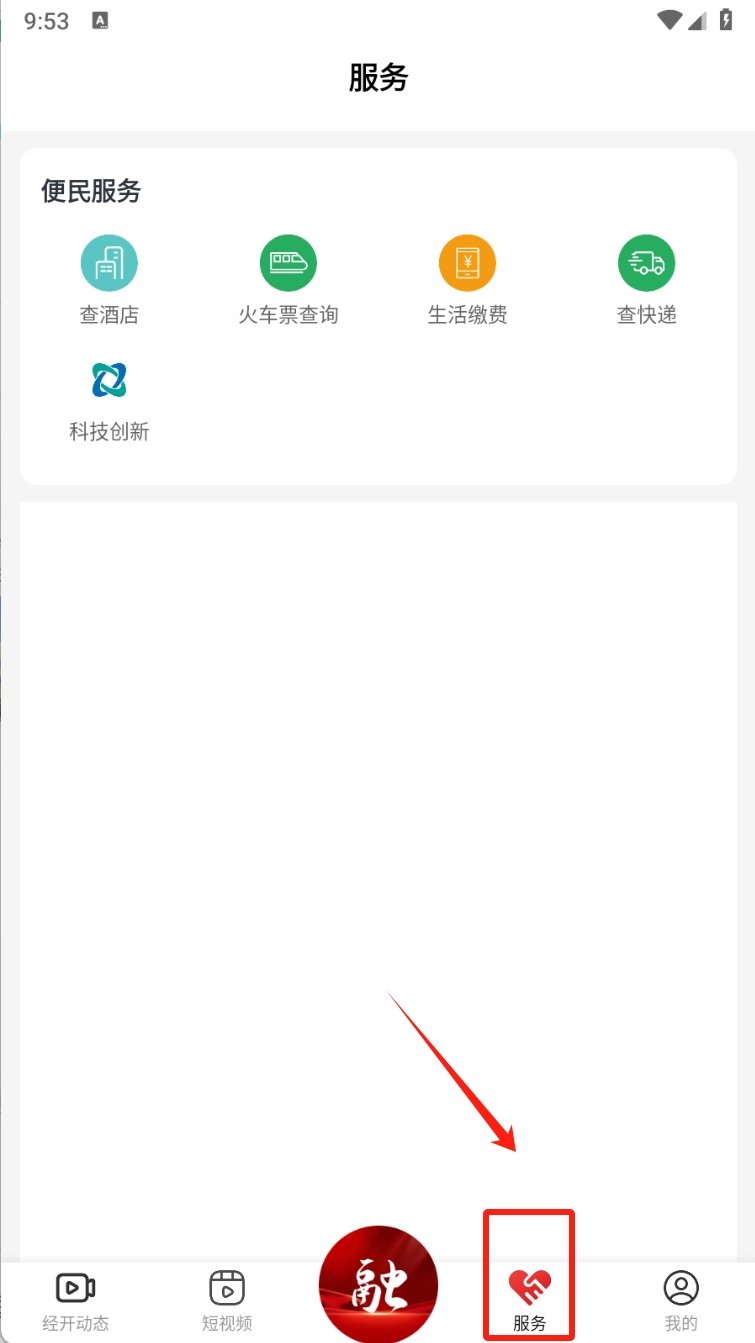Open 火车票查询 train ticket search
Image resolution: width=755 pixels, height=1343 pixels.
tap(288, 281)
